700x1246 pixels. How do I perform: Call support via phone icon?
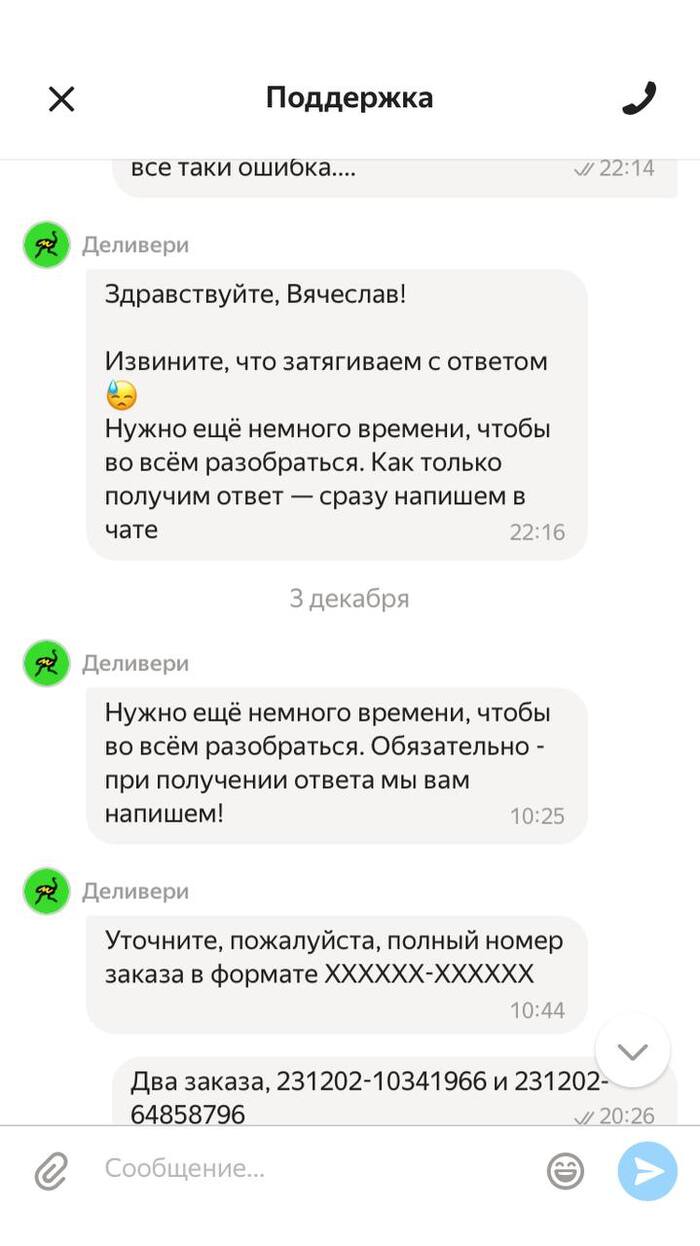(638, 98)
